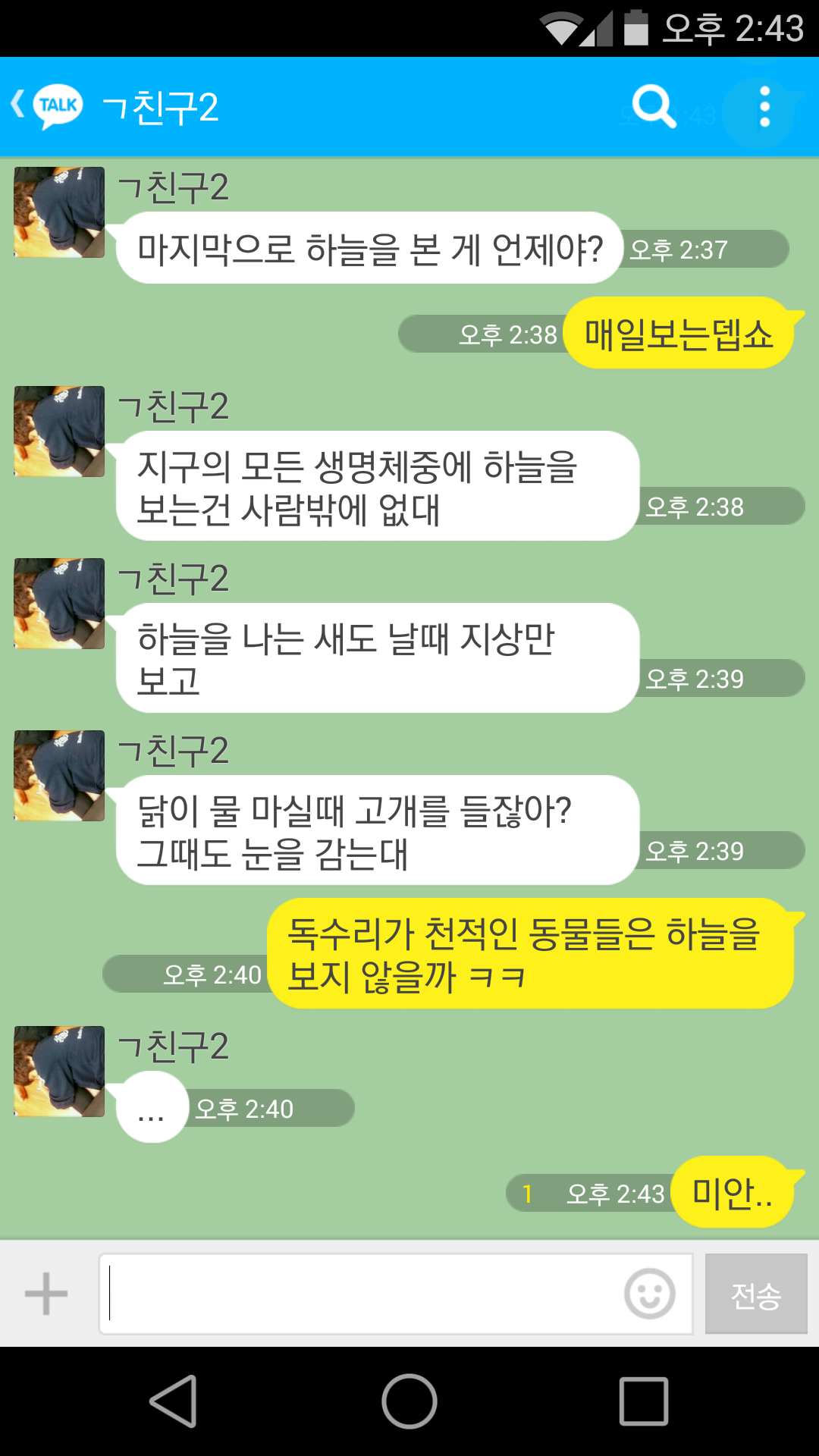Open the recent apps view
The image size is (819, 1456).
pos(644,1401)
